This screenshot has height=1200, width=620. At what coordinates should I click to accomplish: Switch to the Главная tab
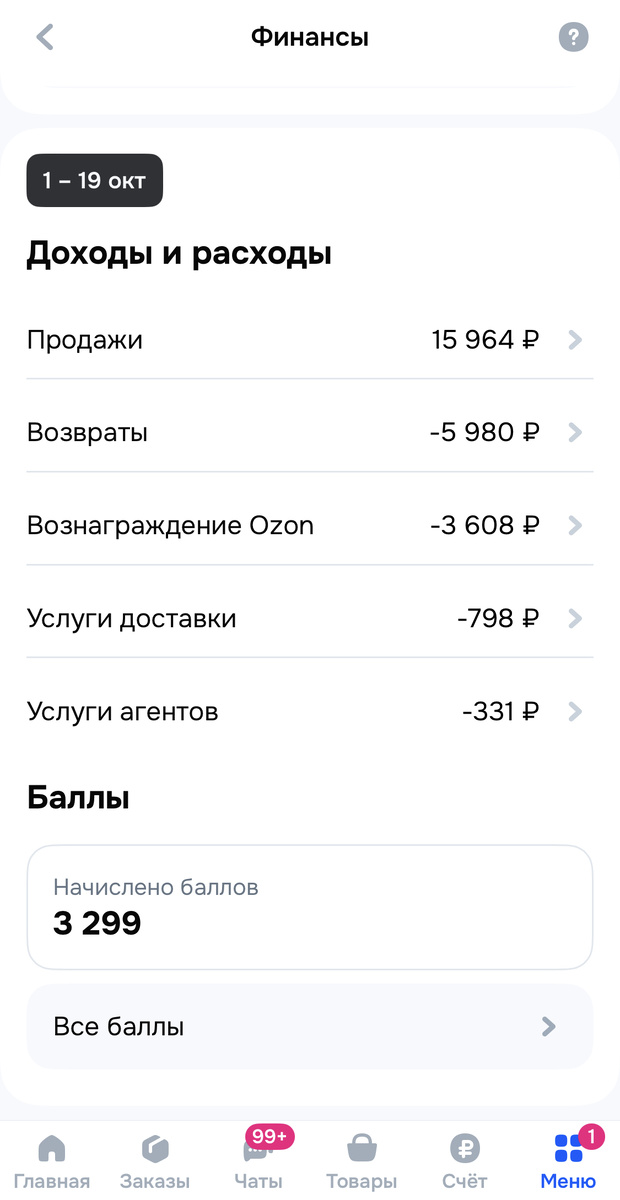(51, 1163)
